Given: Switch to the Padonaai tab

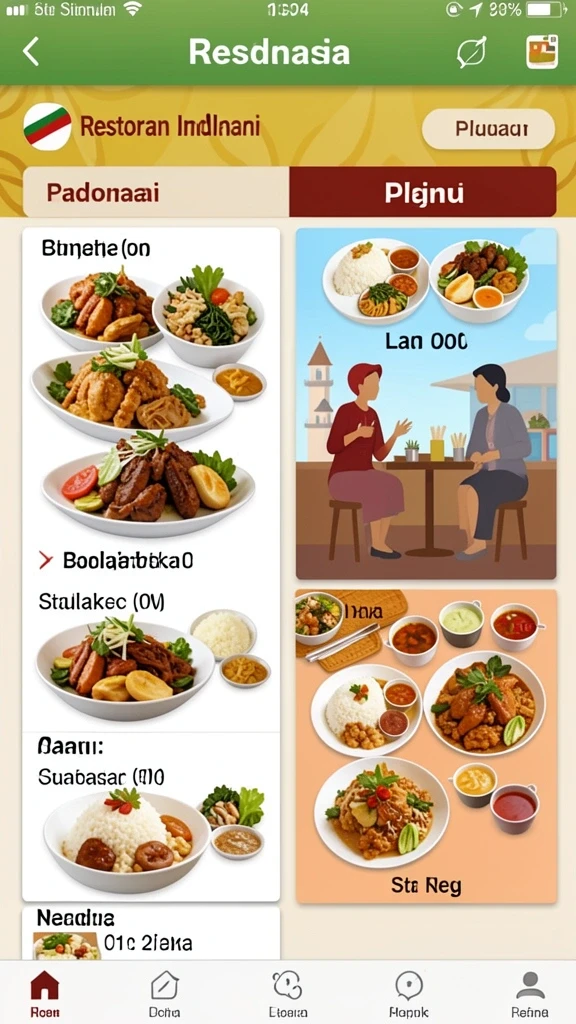Looking at the screenshot, I should click(156, 193).
